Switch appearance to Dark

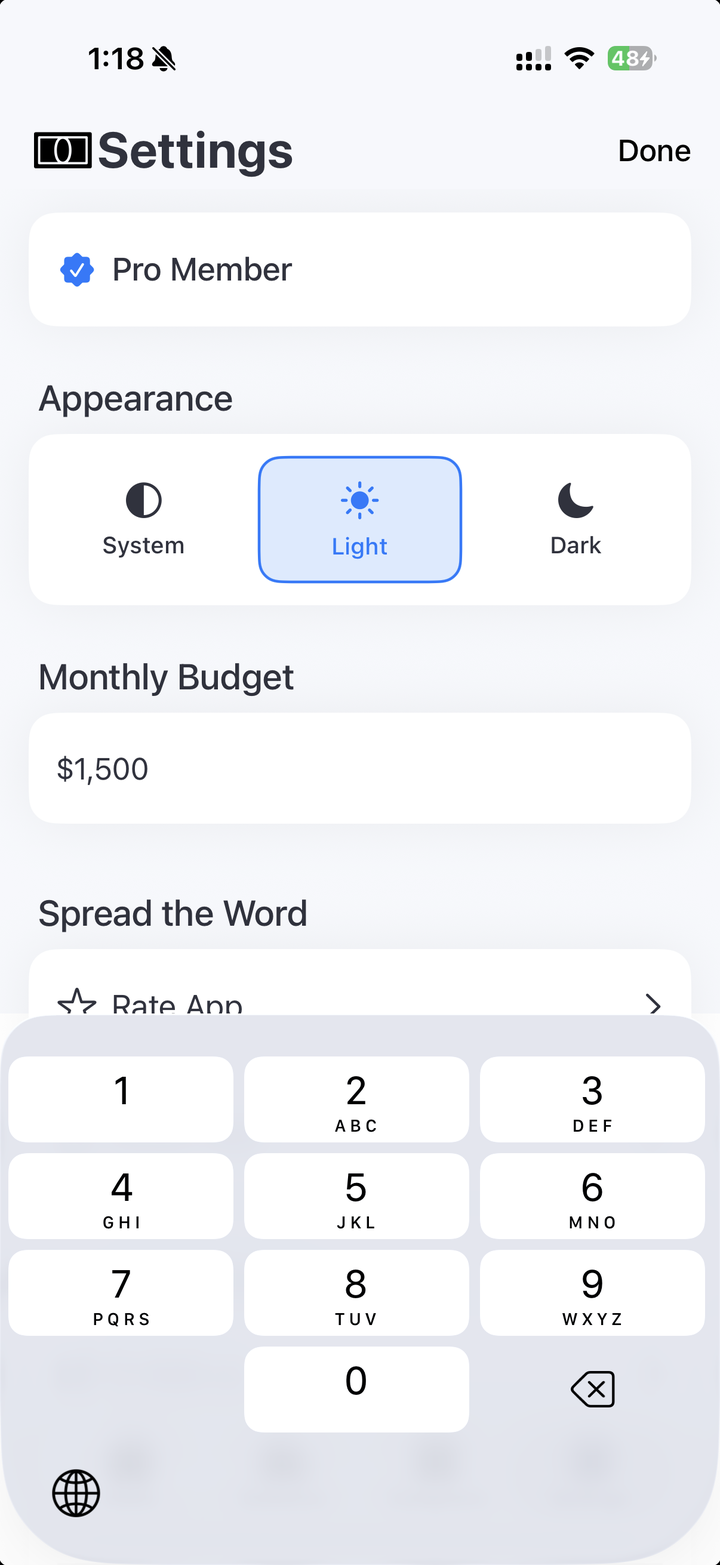[575, 519]
